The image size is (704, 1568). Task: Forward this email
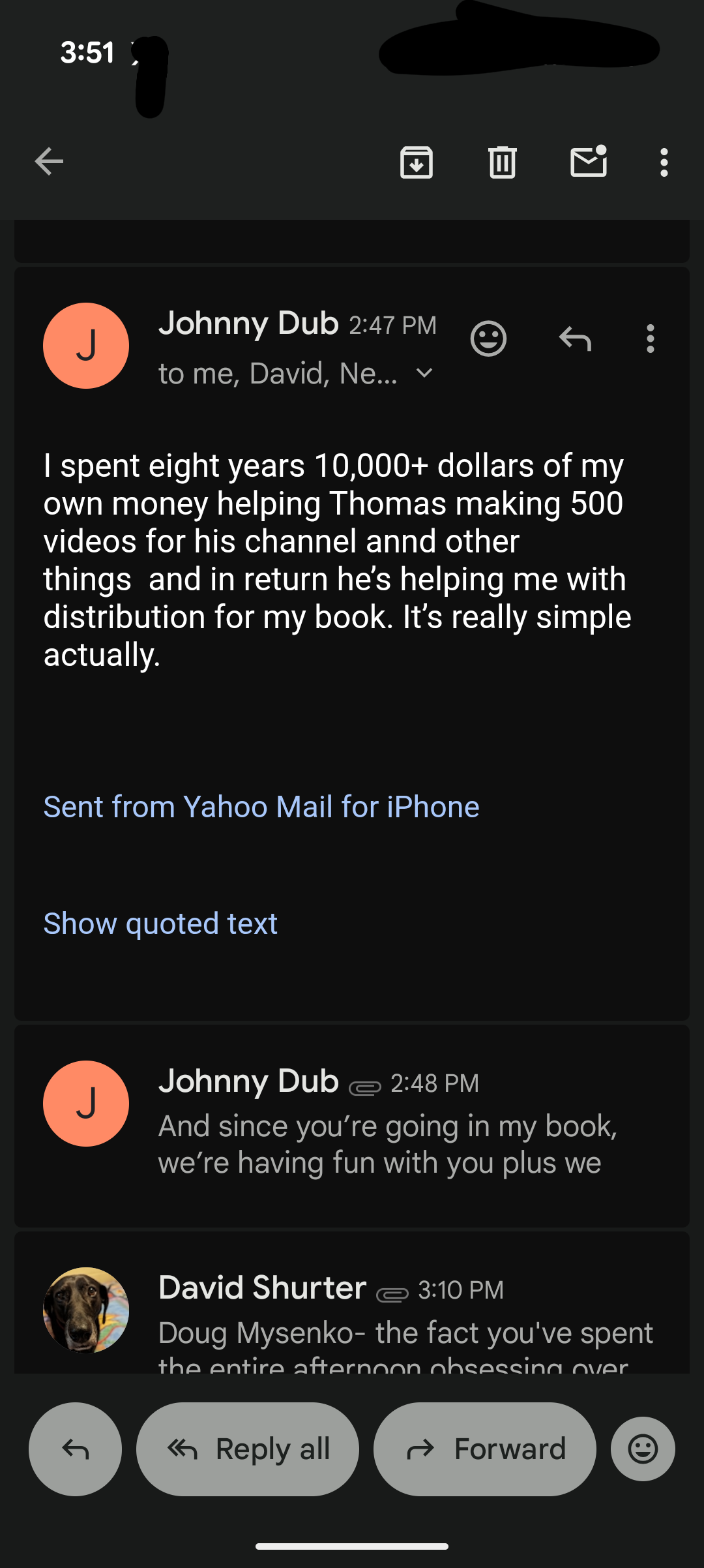485,1449
